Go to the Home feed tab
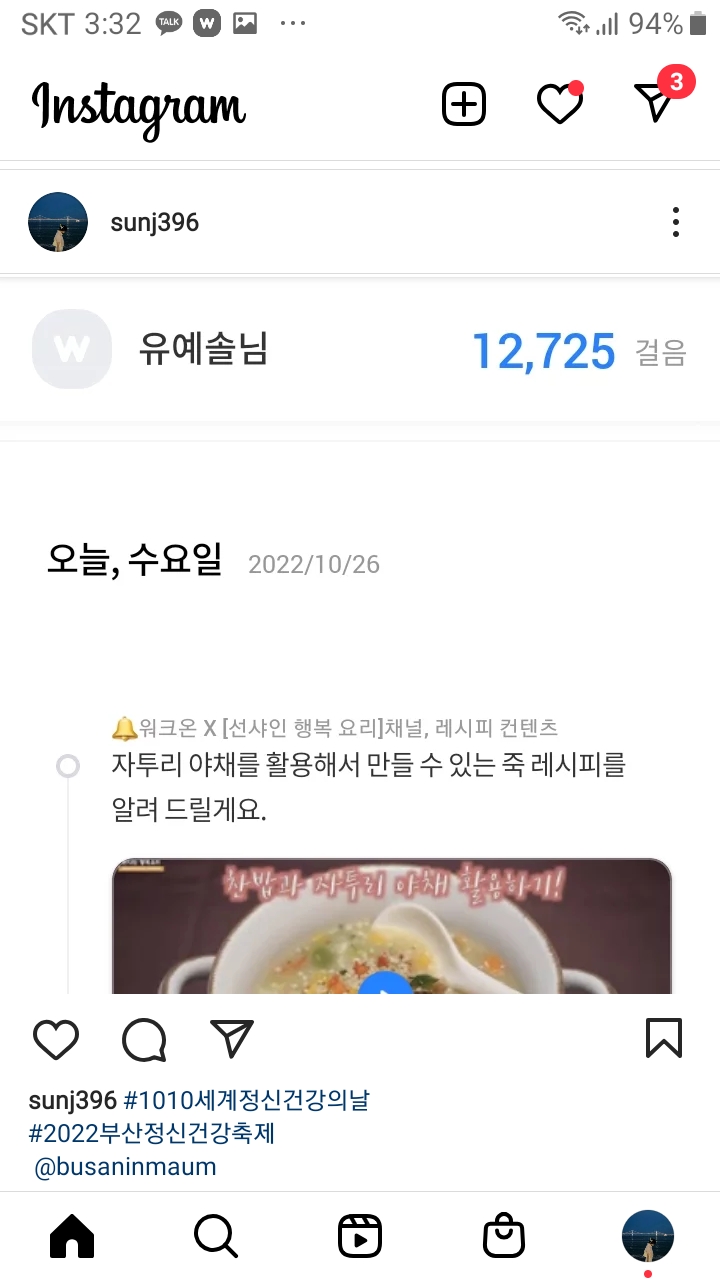The width and height of the screenshot is (720, 1280). [x=72, y=1237]
